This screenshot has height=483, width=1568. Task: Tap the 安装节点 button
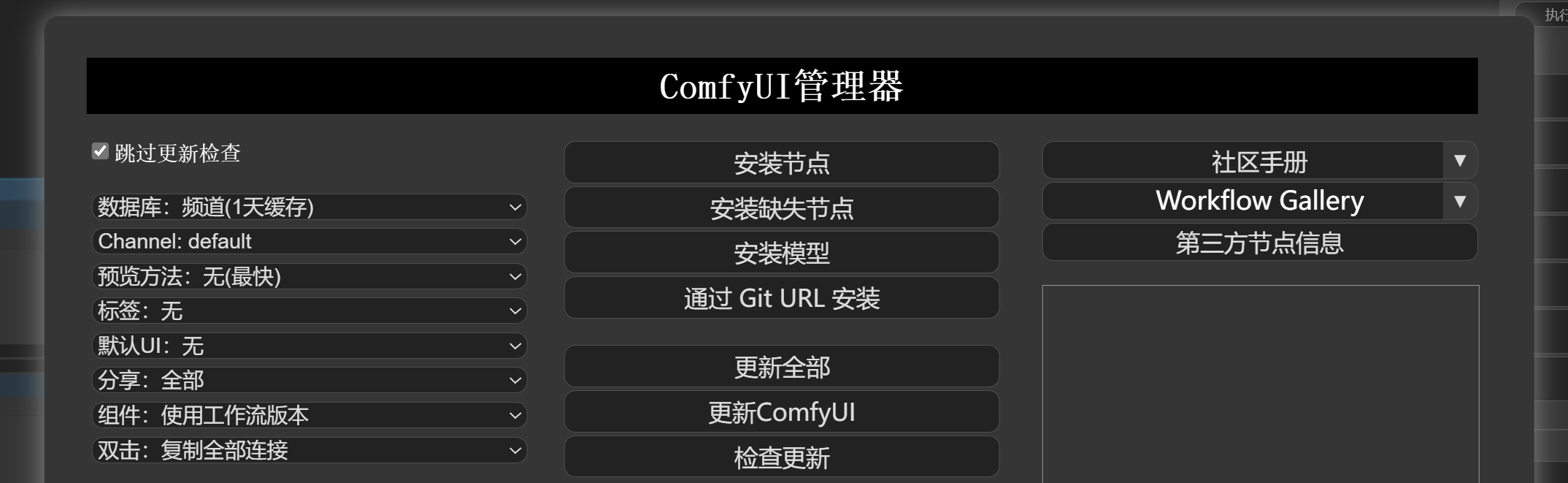pyautogui.click(x=781, y=163)
